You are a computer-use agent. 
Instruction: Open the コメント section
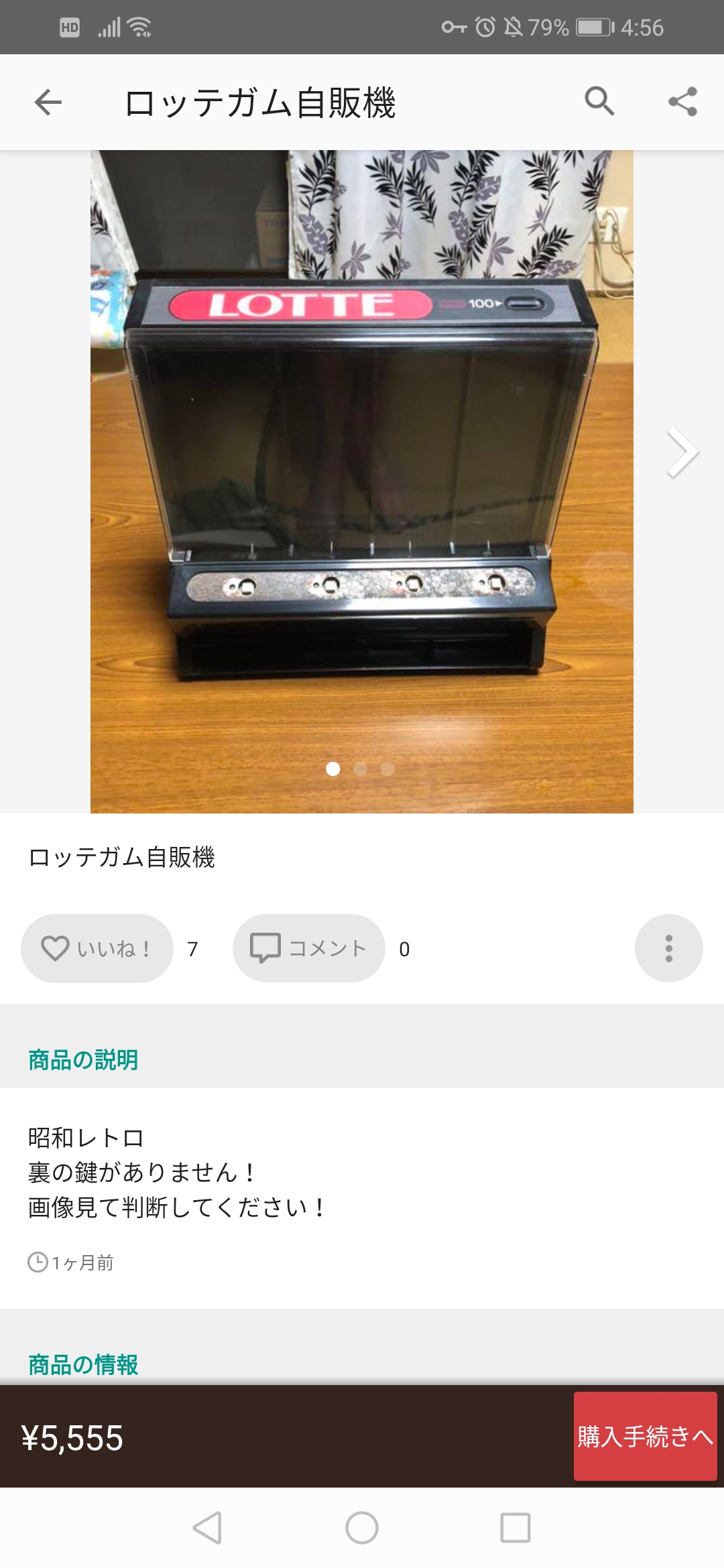pos(309,948)
